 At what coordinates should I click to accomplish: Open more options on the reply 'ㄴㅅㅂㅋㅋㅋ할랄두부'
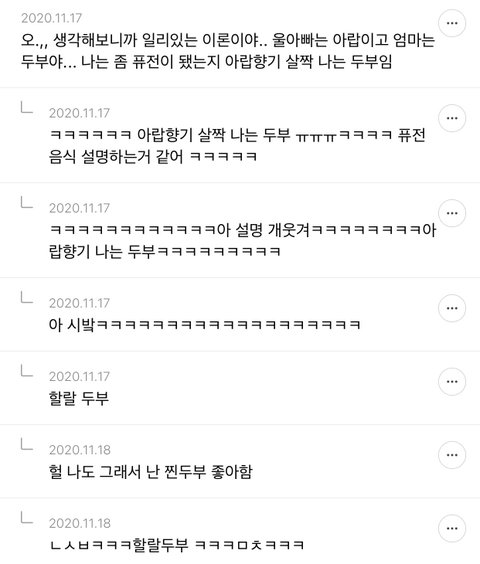(x=452, y=528)
